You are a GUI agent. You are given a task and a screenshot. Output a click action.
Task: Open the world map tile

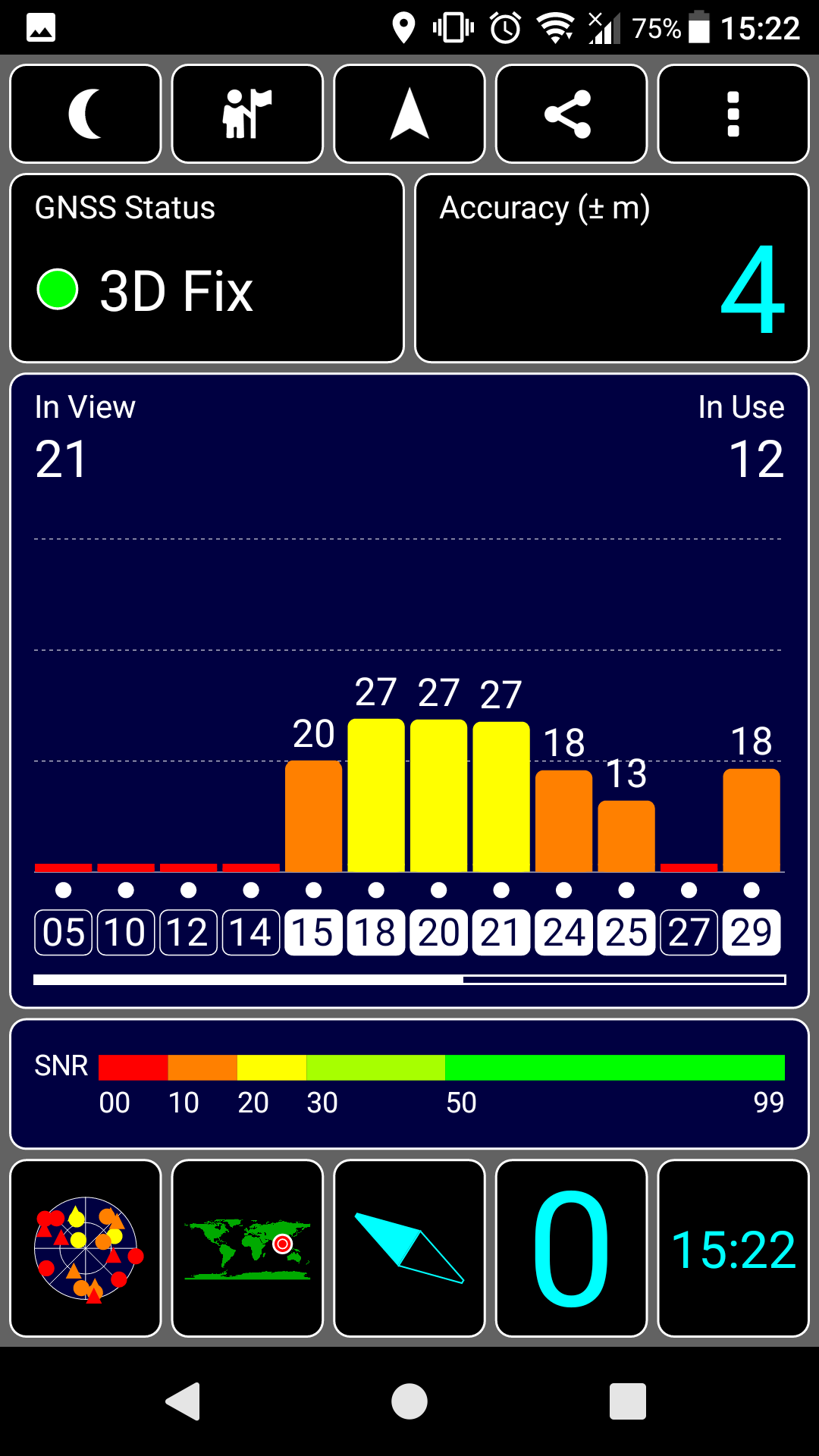tap(247, 1248)
